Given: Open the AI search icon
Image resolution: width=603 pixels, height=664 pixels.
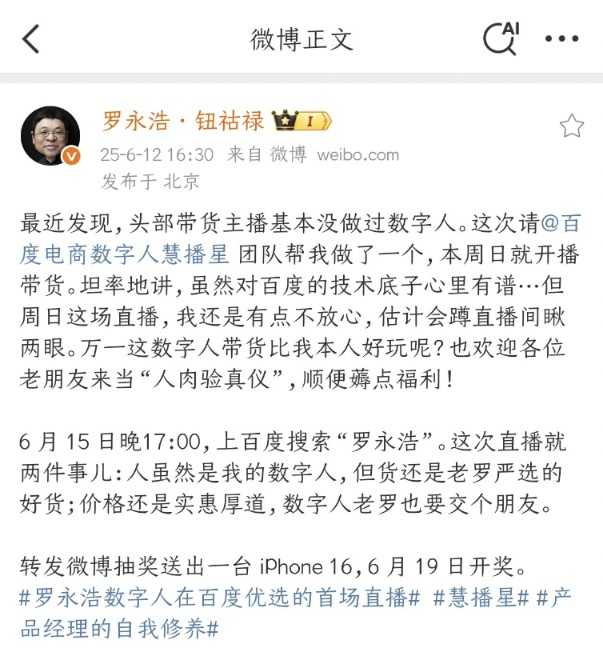Looking at the screenshot, I should tap(500, 38).
